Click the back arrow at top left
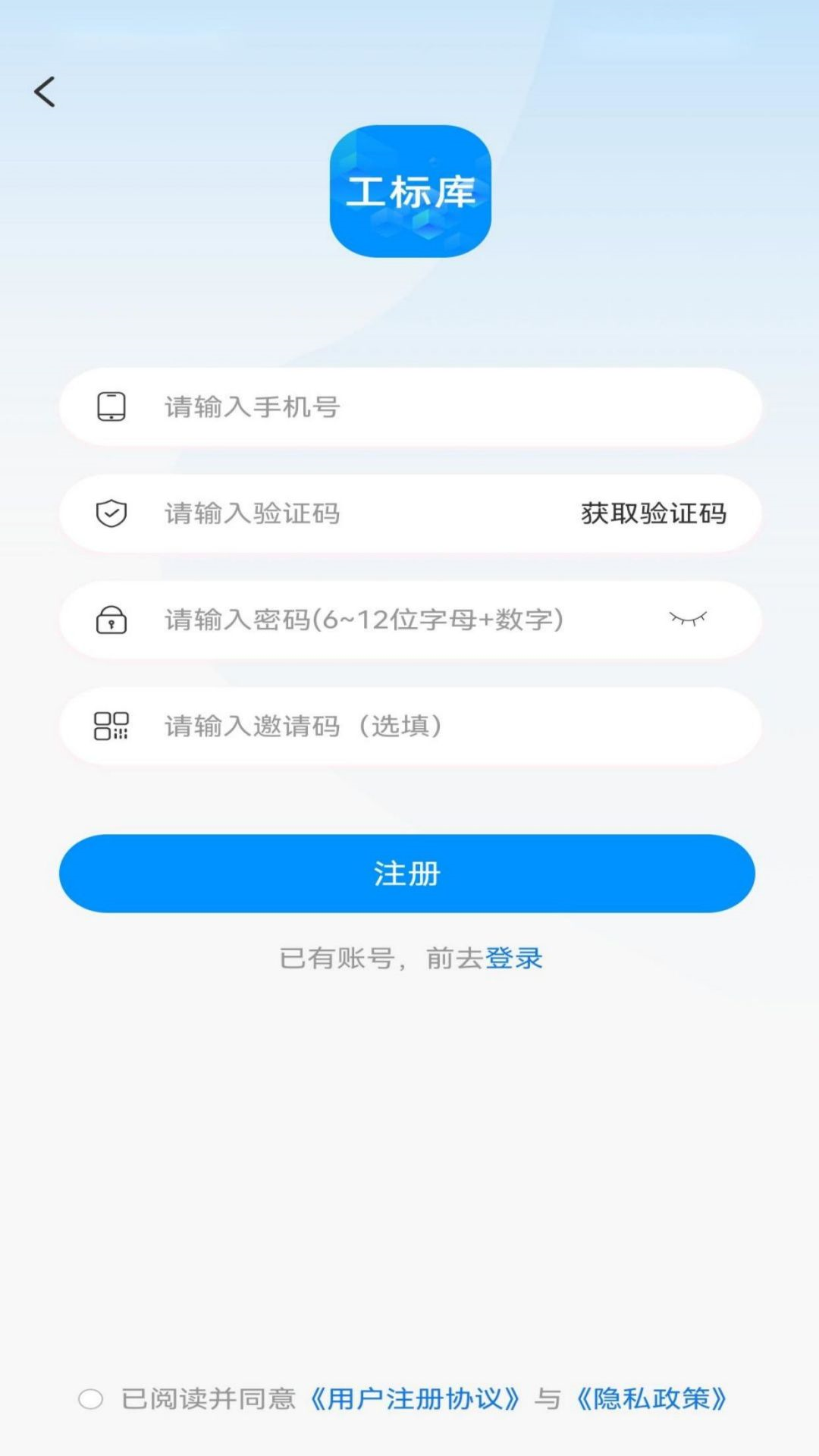The height and width of the screenshot is (1456, 819). 45,91
